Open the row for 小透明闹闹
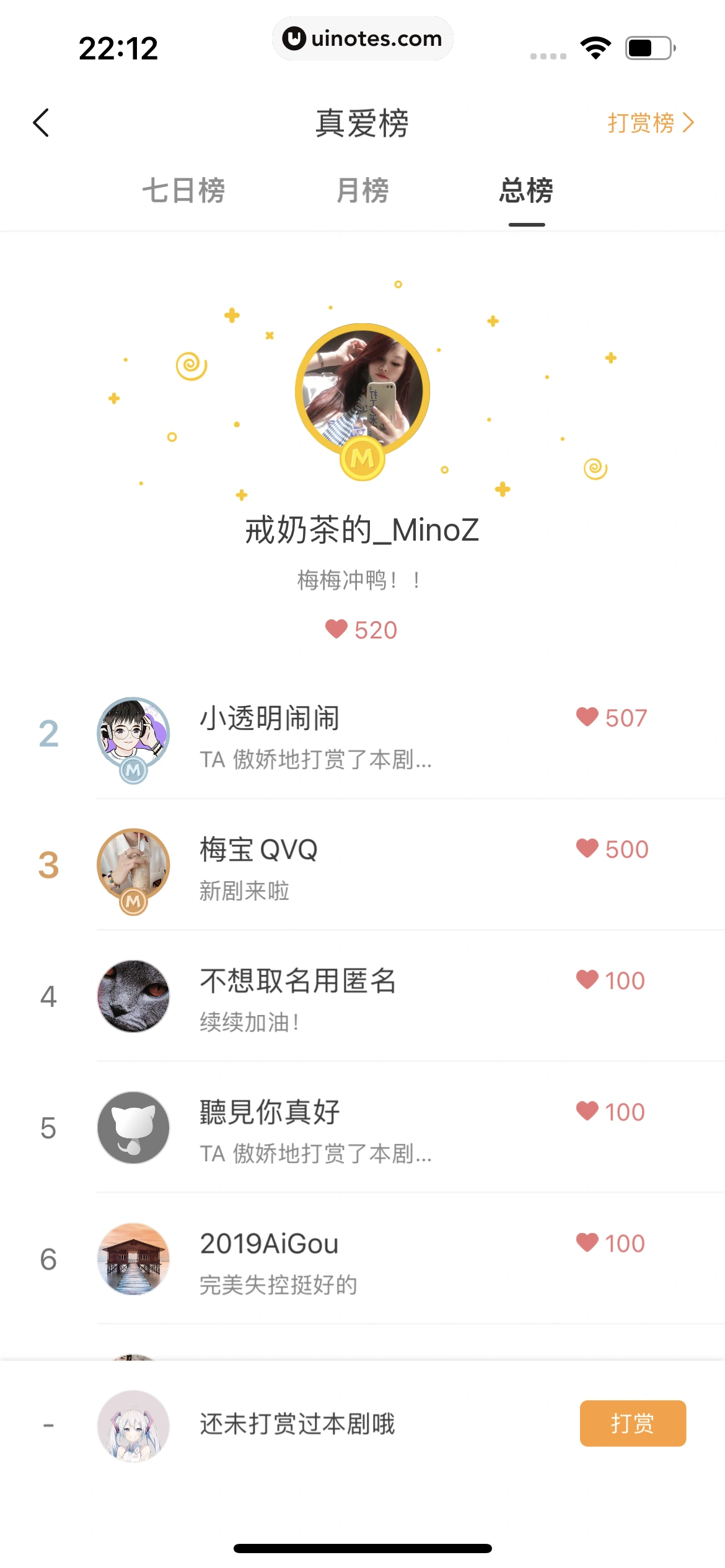This screenshot has width=725, height=1568. pos(372,734)
